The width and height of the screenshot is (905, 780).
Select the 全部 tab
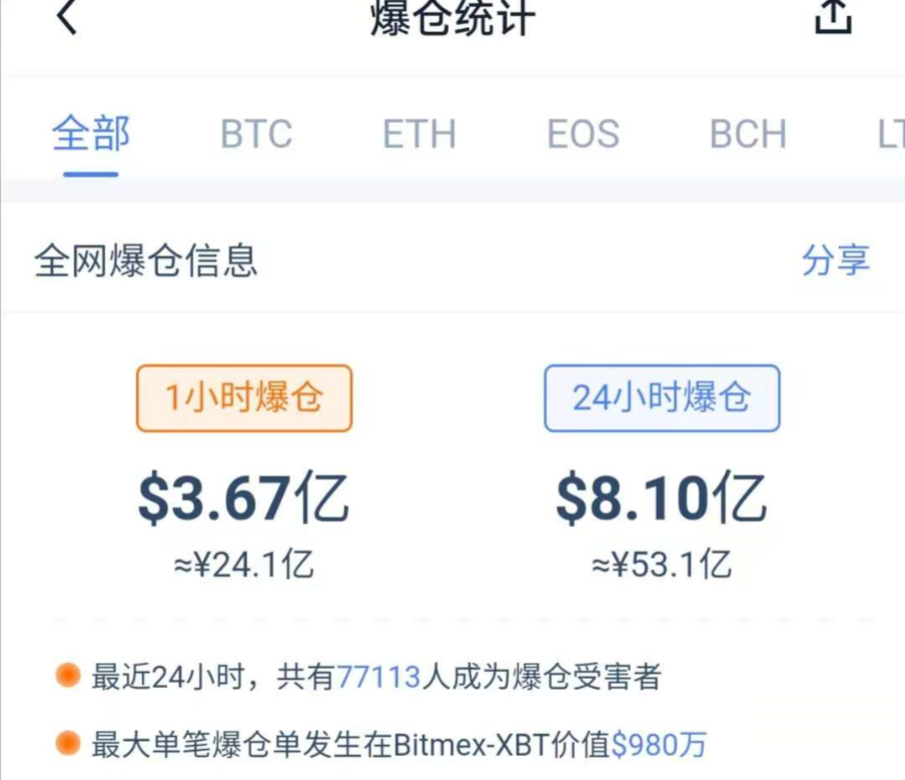click(91, 135)
